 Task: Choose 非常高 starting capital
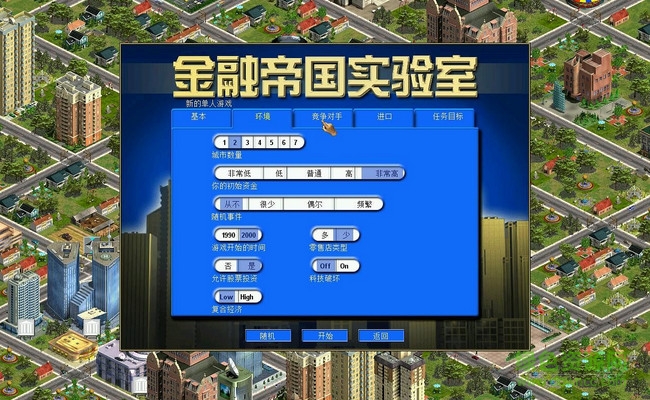tap(382, 173)
